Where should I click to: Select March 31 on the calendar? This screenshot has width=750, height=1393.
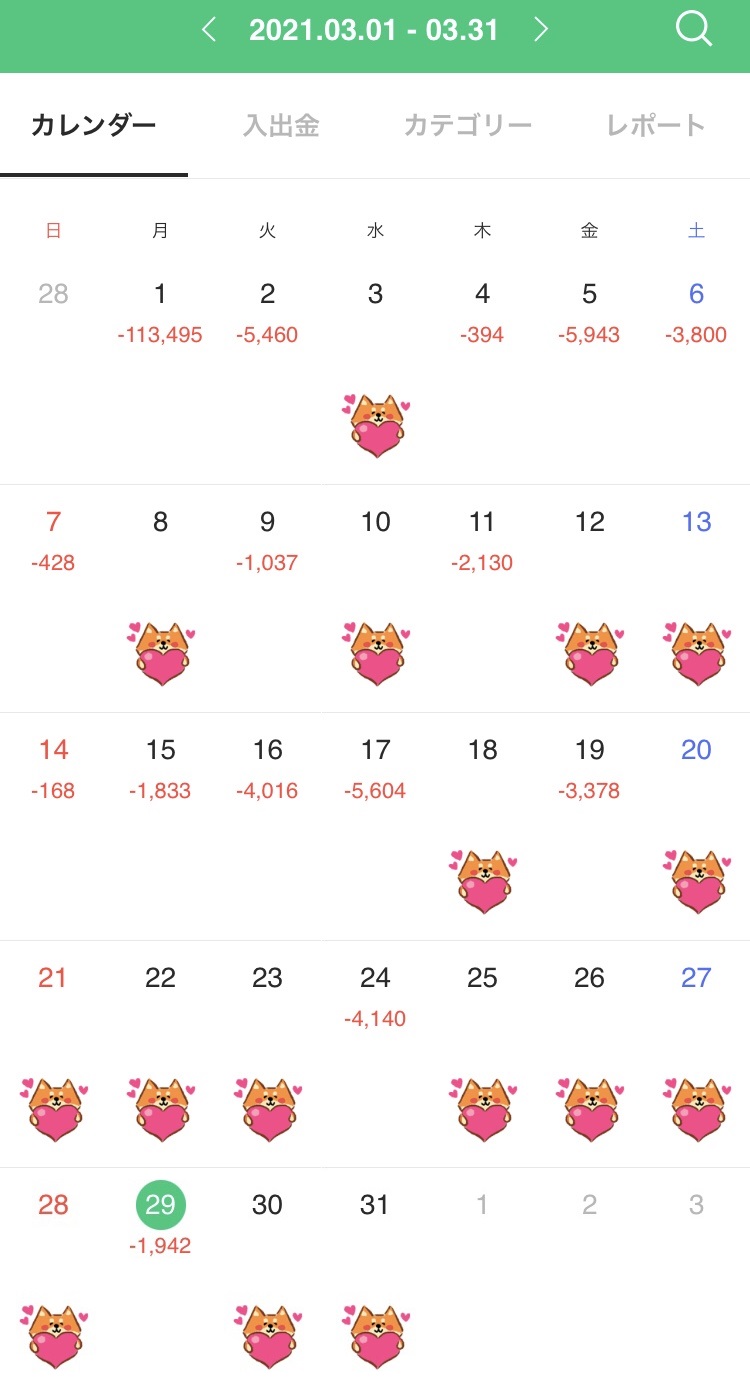(375, 1206)
